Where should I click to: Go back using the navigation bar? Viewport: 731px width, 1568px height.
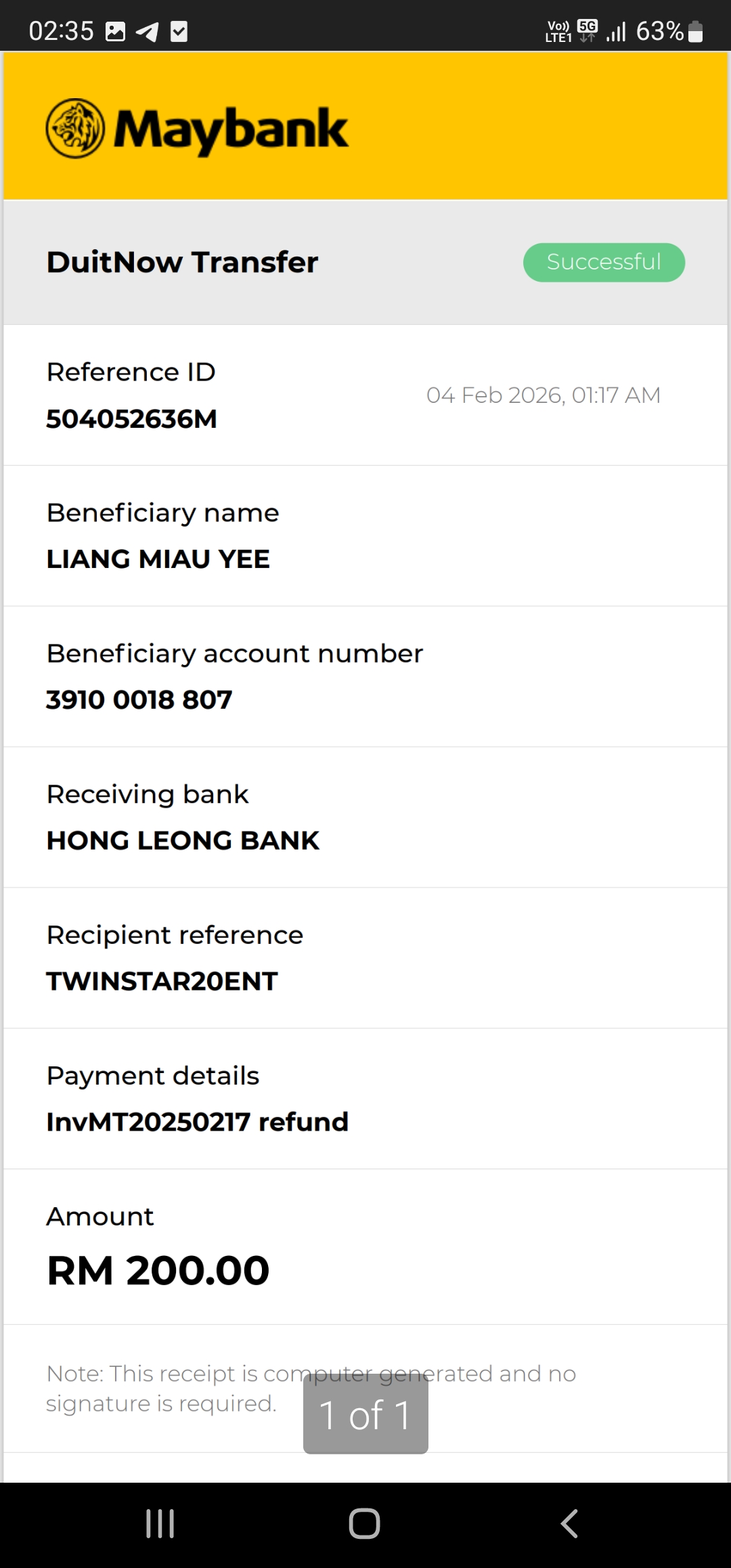569,1524
